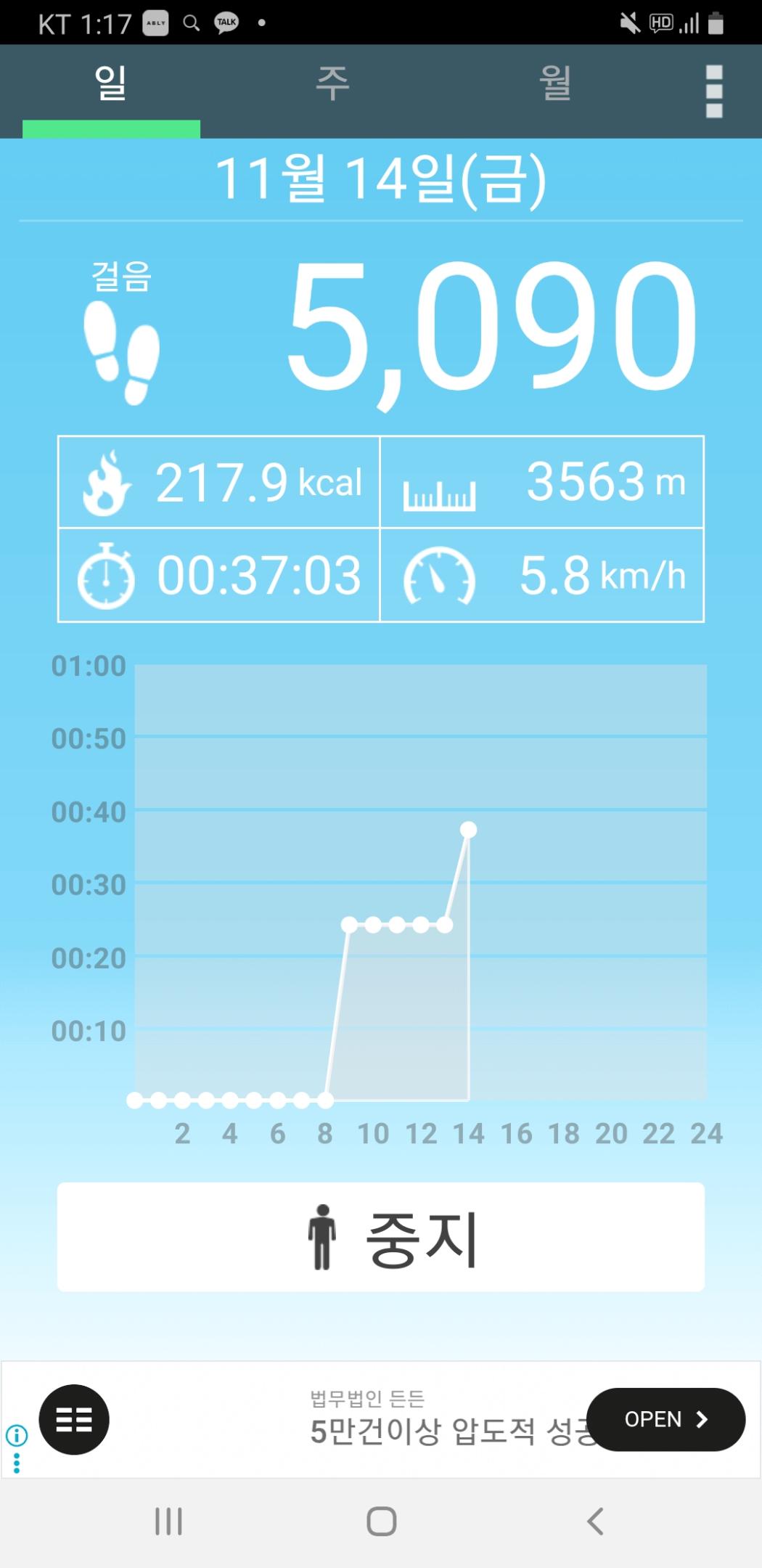Open the overflow menu
The width and height of the screenshot is (762, 1568).
(713, 91)
